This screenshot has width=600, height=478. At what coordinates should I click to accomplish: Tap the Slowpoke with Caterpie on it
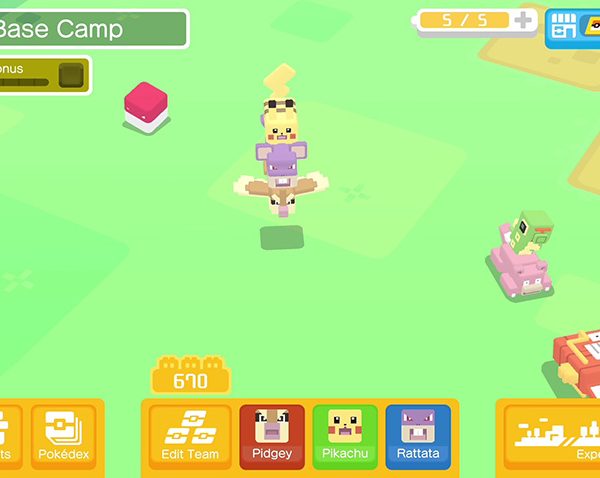pyautogui.click(x=520, y=260)
